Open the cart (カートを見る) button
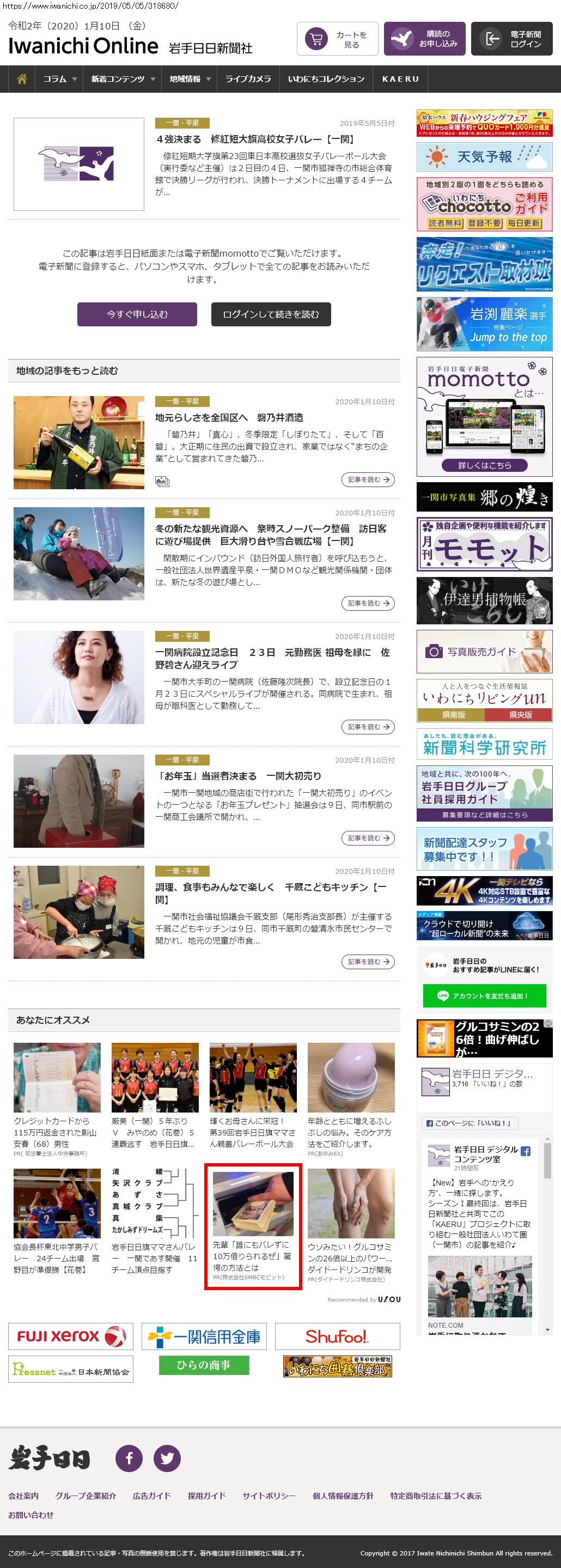 337,39
